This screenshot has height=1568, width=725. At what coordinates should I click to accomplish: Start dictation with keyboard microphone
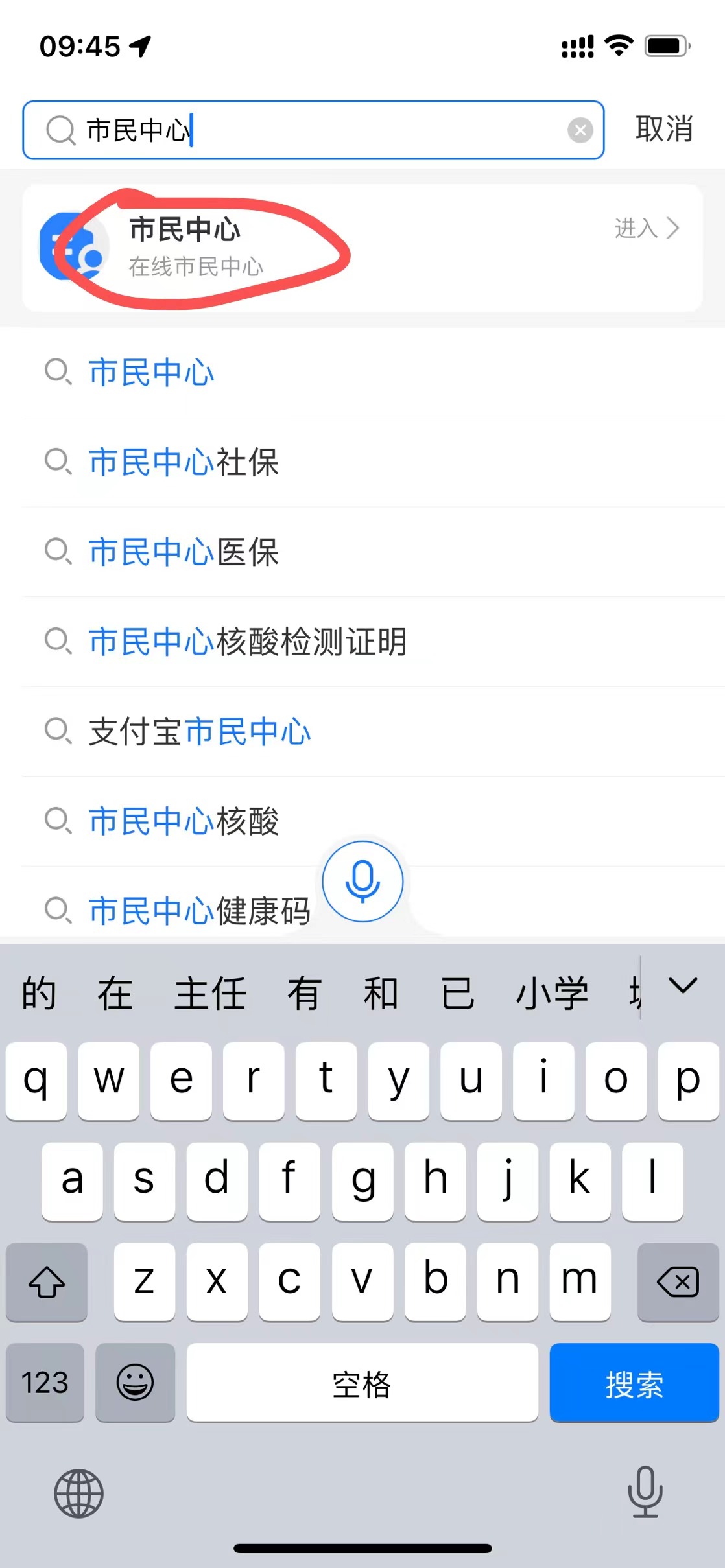click(x=645, y=1492)
